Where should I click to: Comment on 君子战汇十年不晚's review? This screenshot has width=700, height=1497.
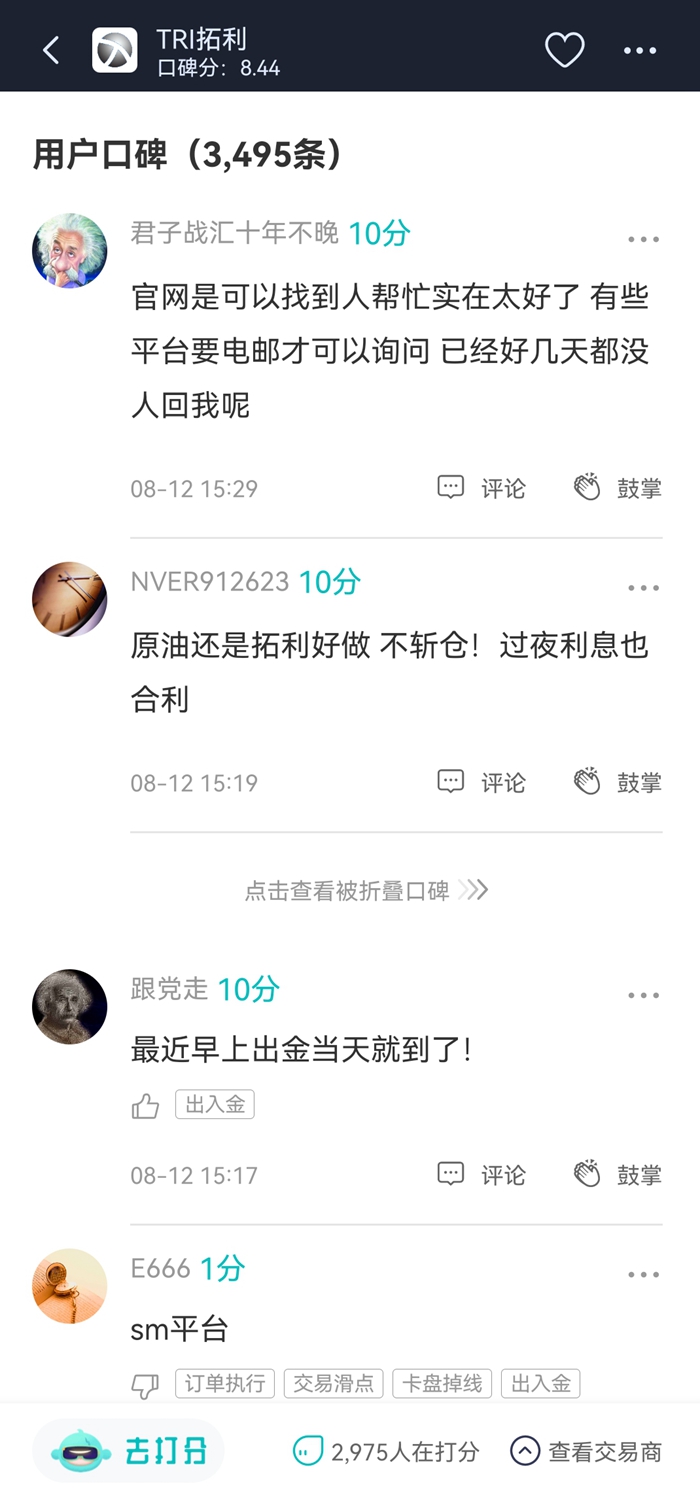click(481, 488)
